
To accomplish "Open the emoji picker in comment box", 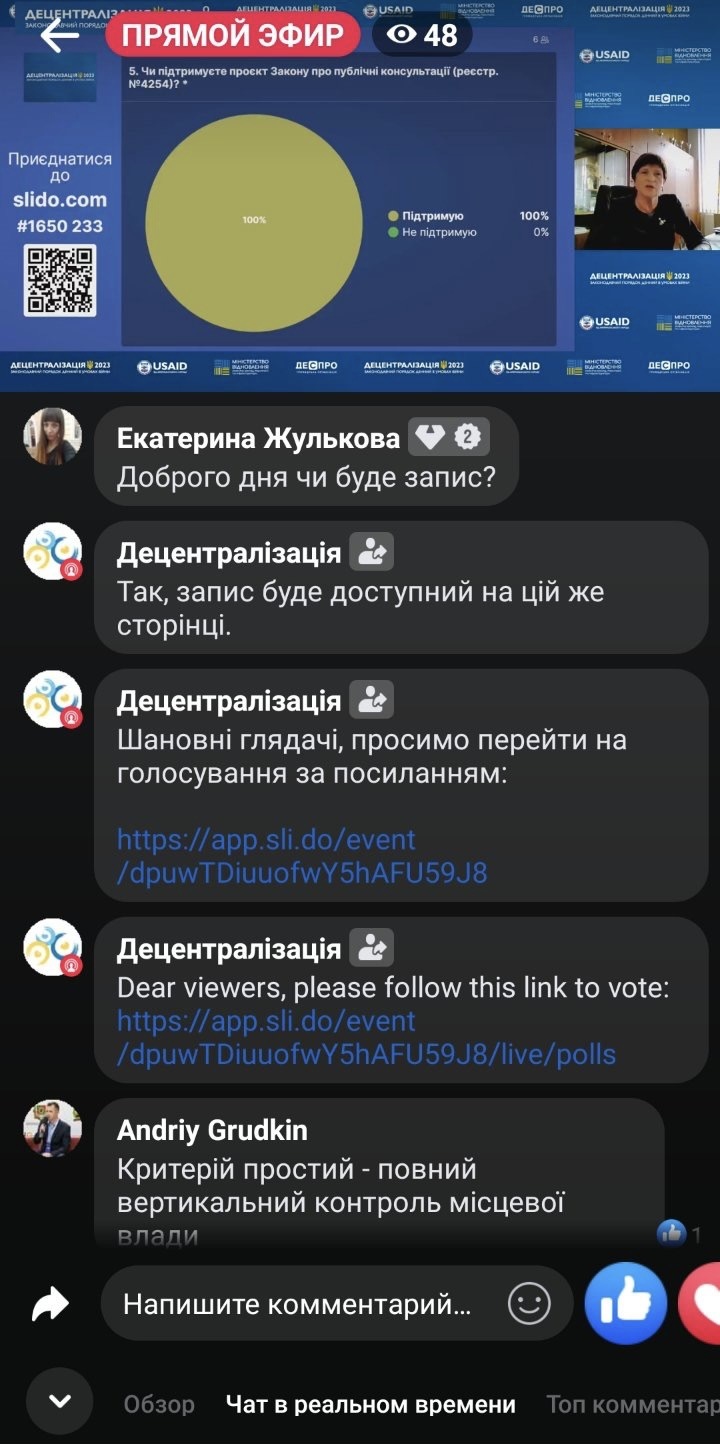I will click(529, 1303).
